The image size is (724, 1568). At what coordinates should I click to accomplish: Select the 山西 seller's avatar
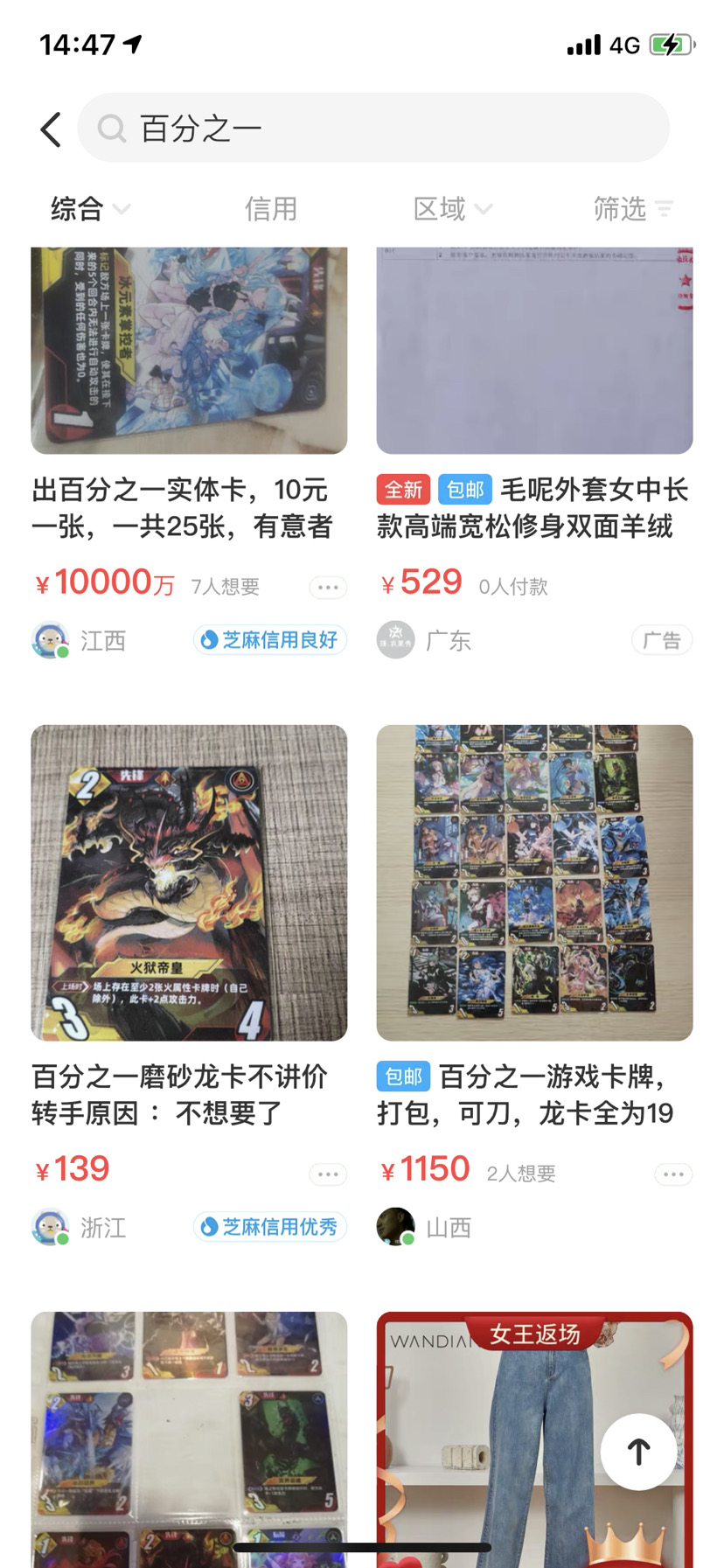coord(394,1227)
